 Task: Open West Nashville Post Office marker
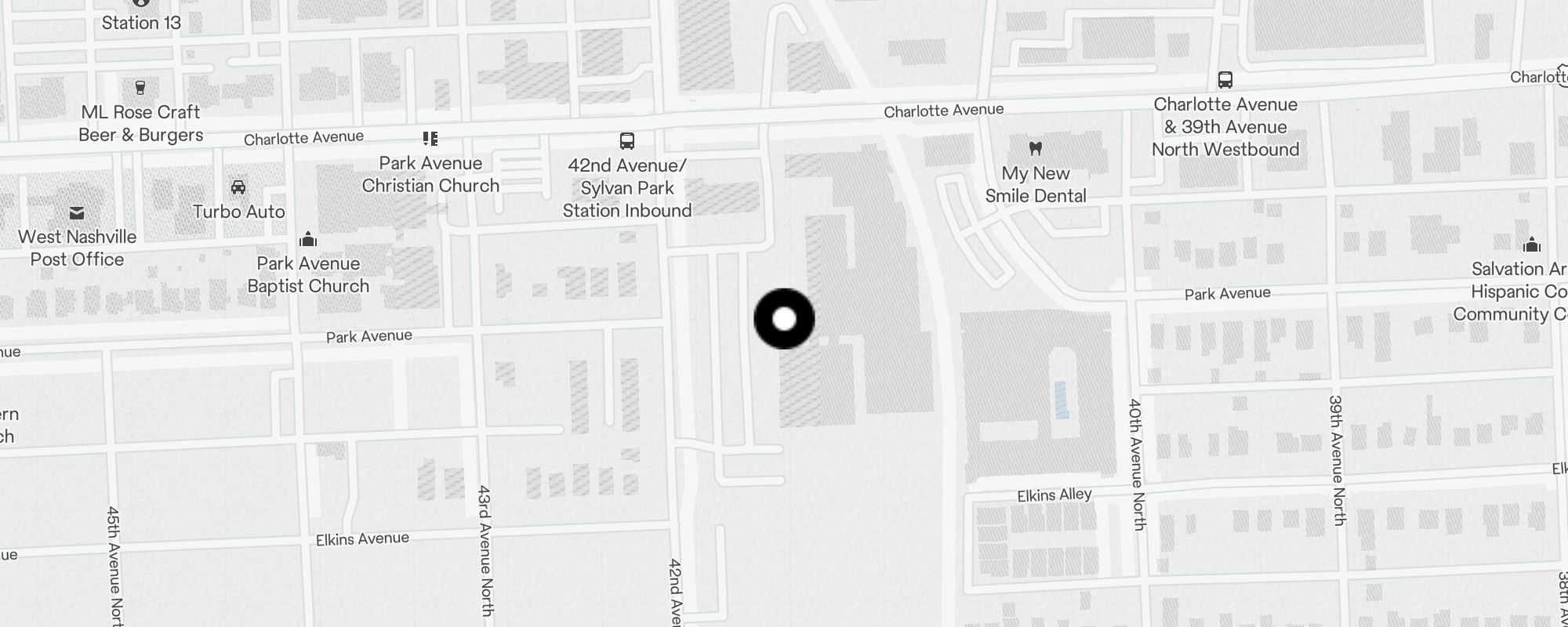(x=77, y=213)
